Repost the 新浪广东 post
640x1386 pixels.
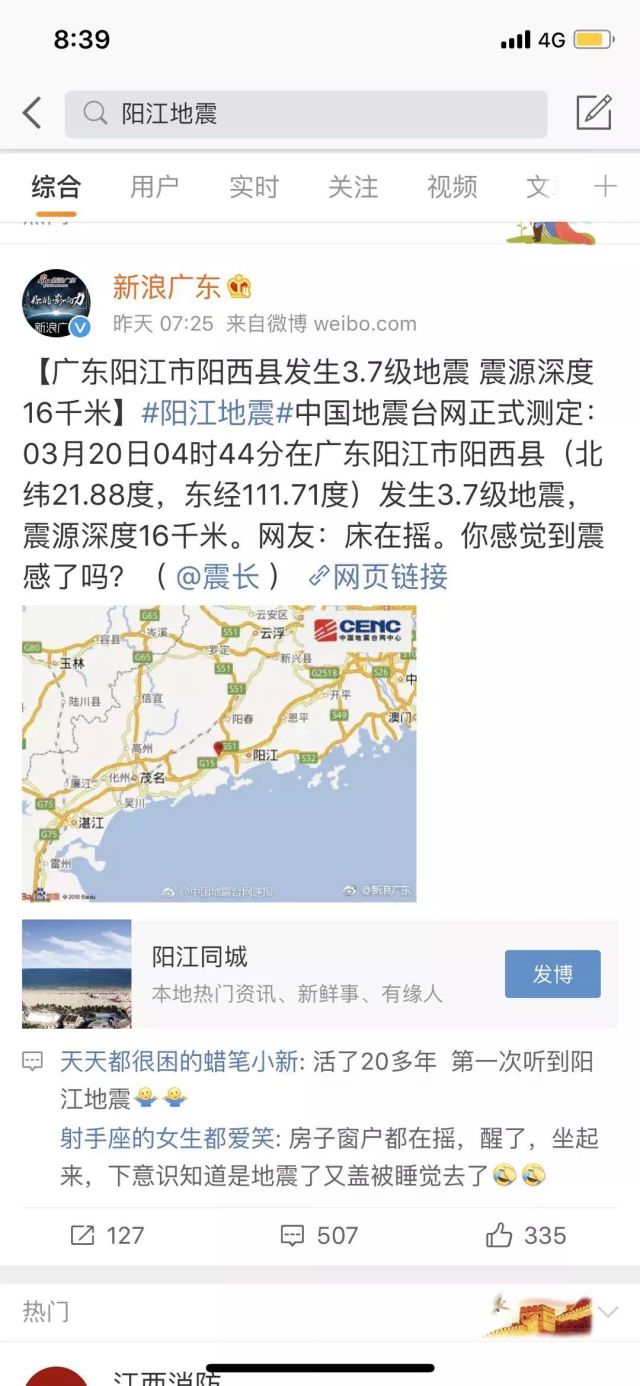(x=107, y=1235)
